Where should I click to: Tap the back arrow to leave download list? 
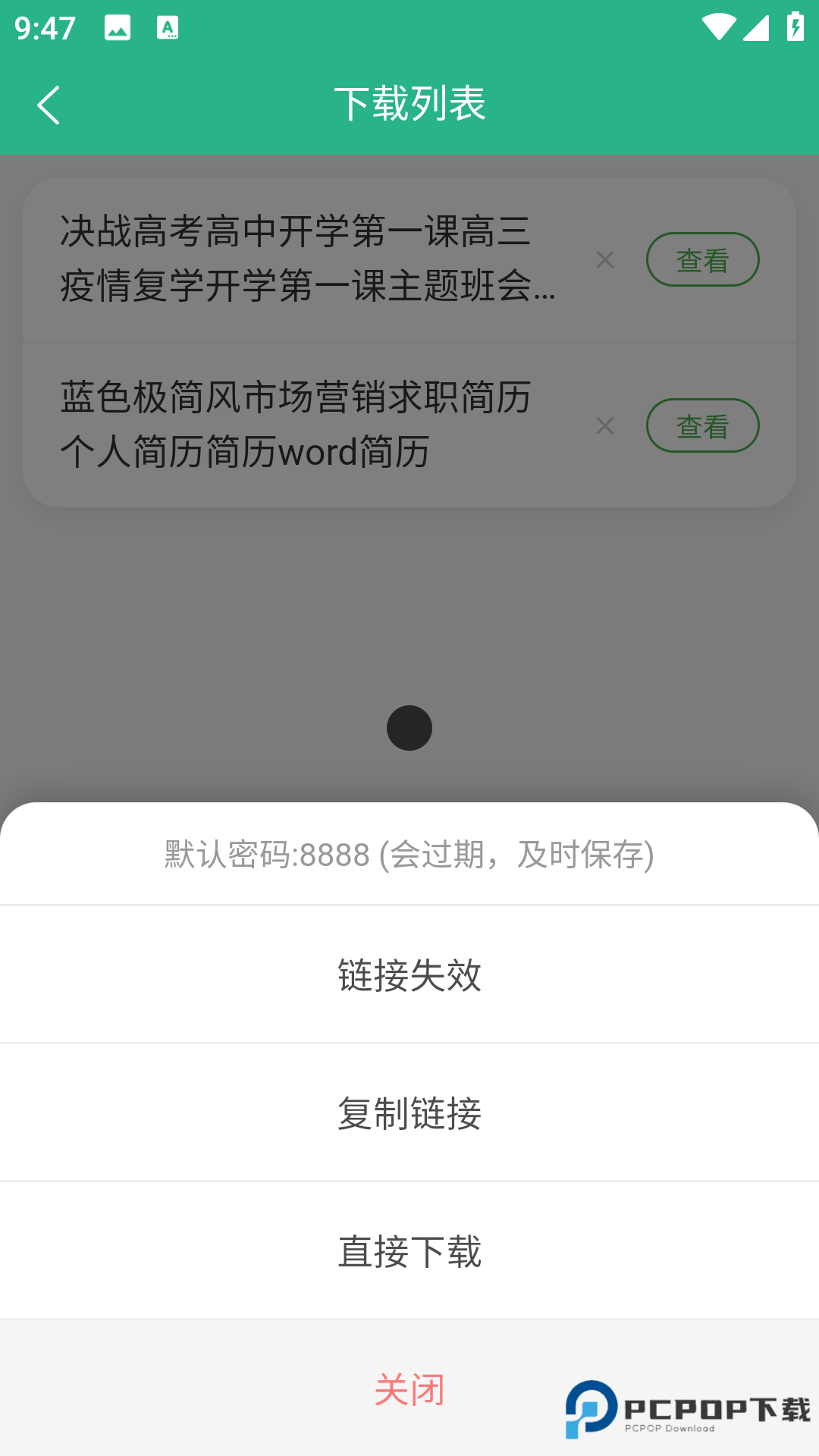49,105
